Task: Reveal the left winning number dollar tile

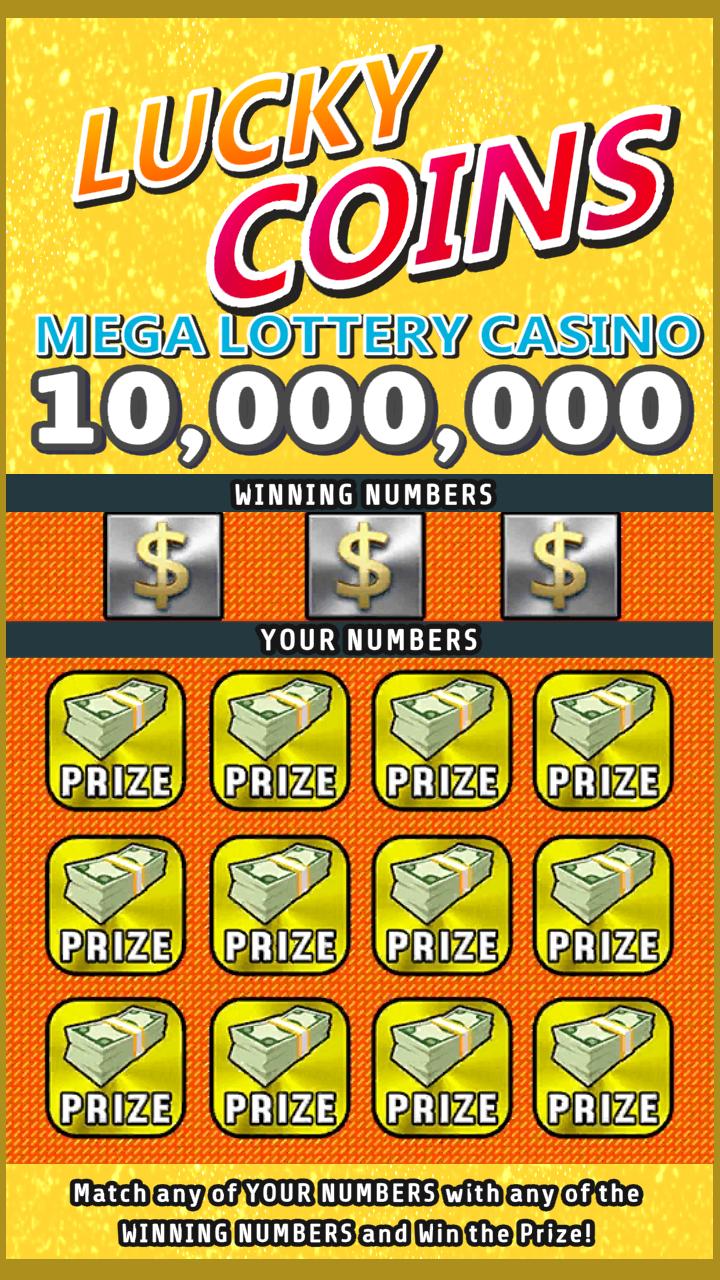Action: click(x=164, y=565)
